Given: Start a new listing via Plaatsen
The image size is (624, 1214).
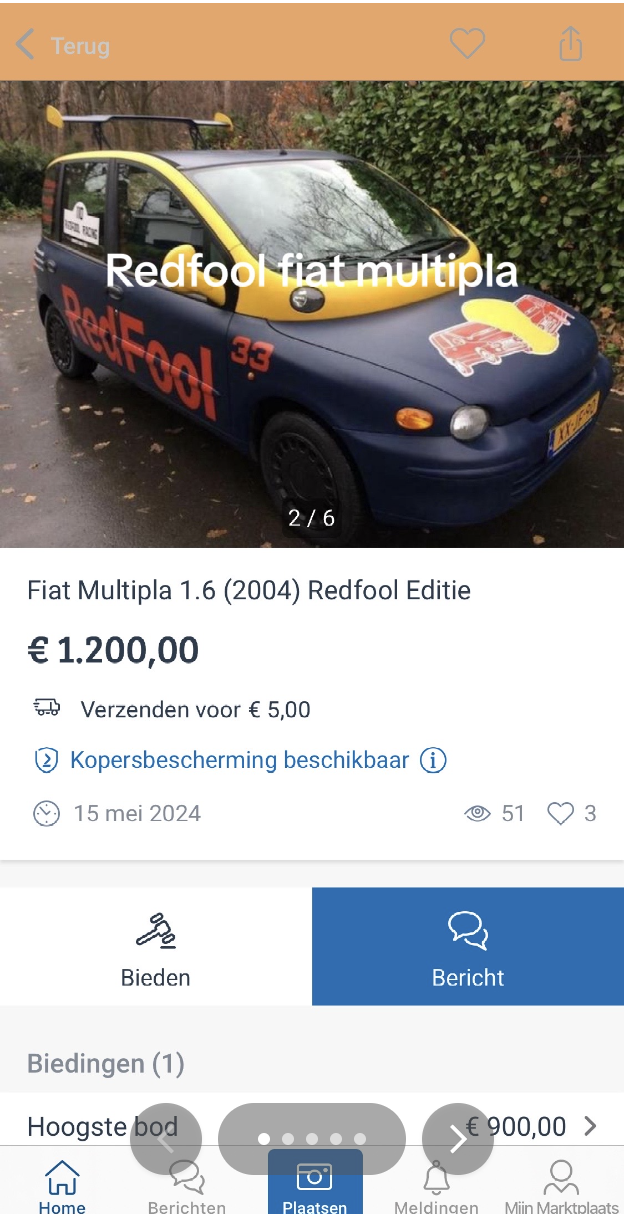Looking at the screenshot, I should (x=314, y=1185).
